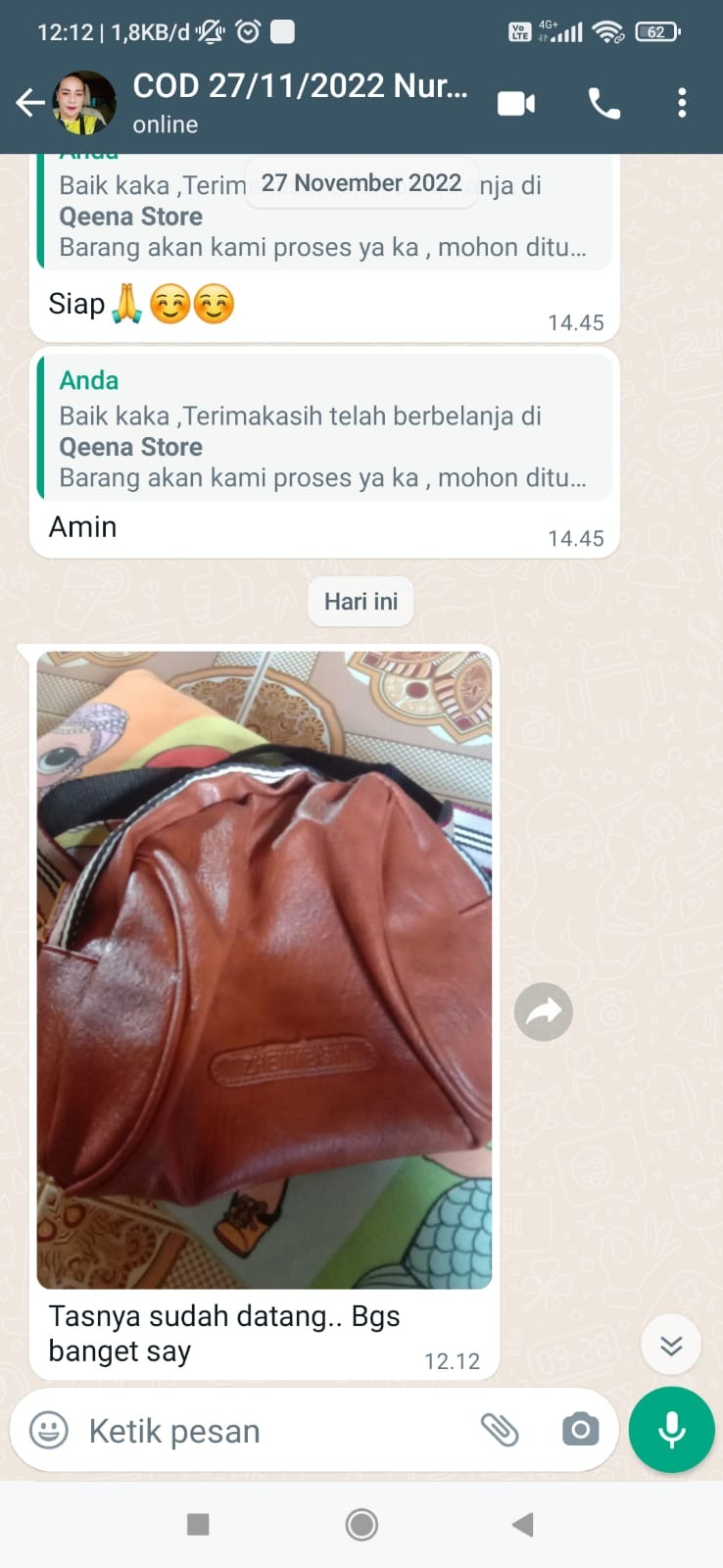Open the emoji picker

coord(49,1430)
